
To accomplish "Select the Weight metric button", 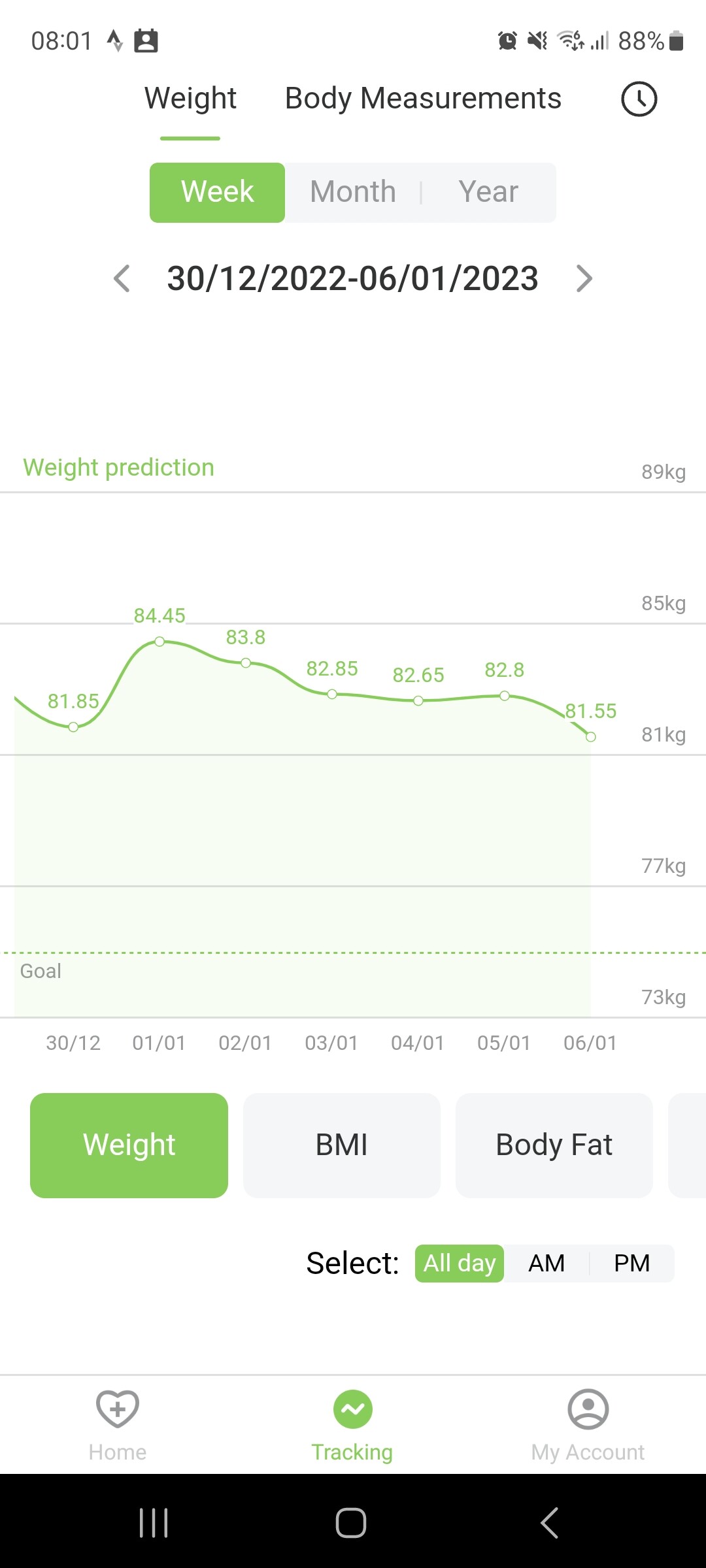I will (129, 1145).
